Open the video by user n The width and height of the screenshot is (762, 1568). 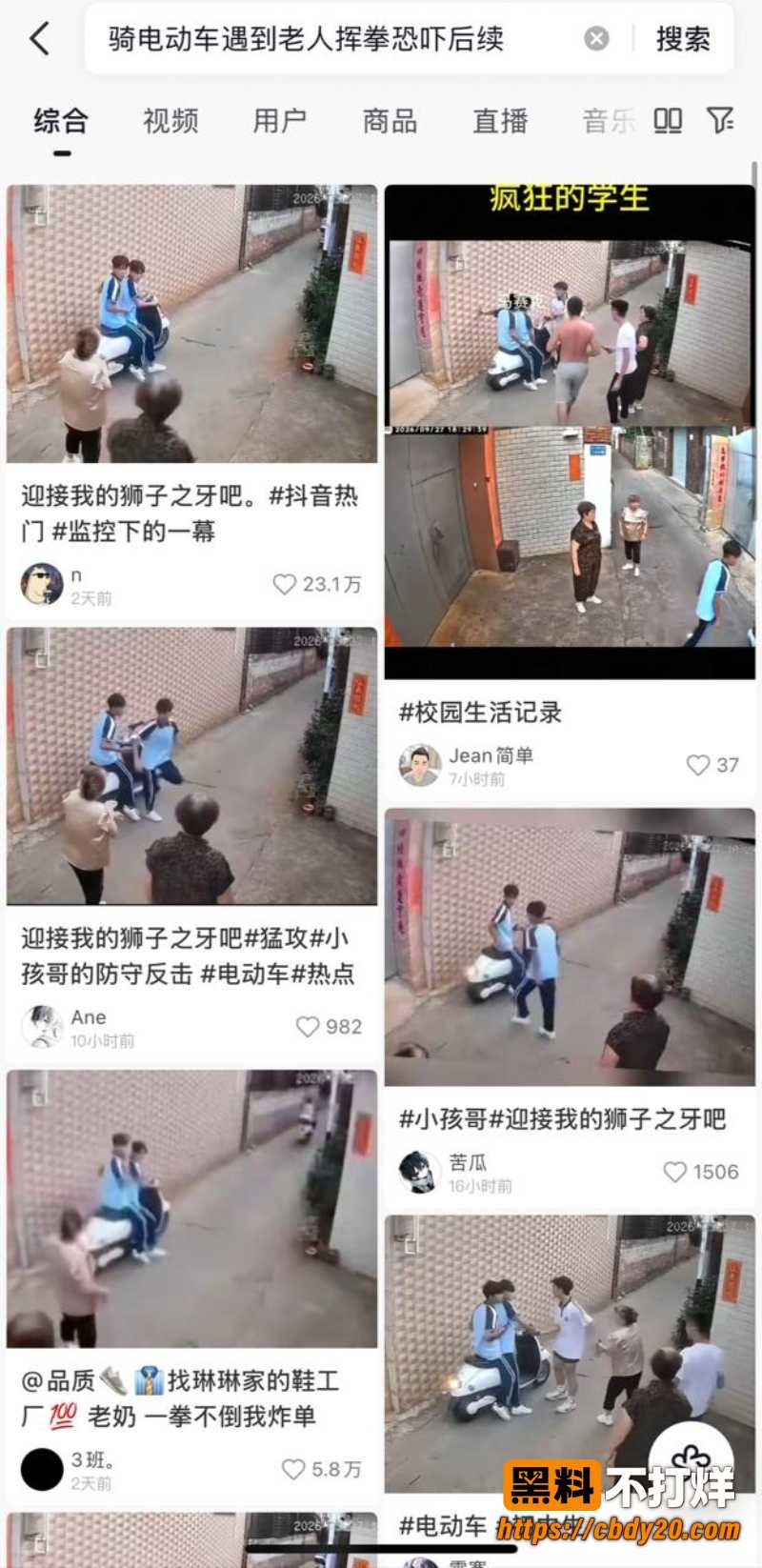pyautogui.click(x=191, y=324)
